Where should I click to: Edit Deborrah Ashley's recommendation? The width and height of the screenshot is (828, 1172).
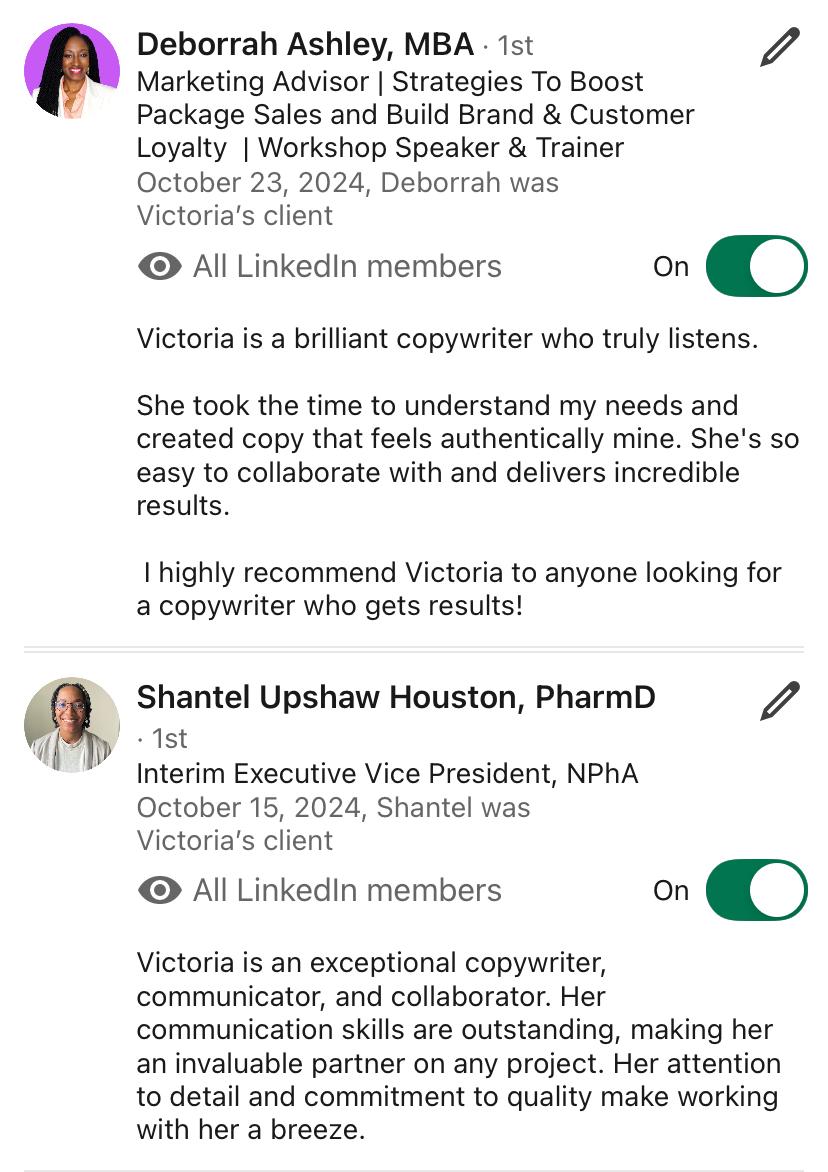point(779,48)
